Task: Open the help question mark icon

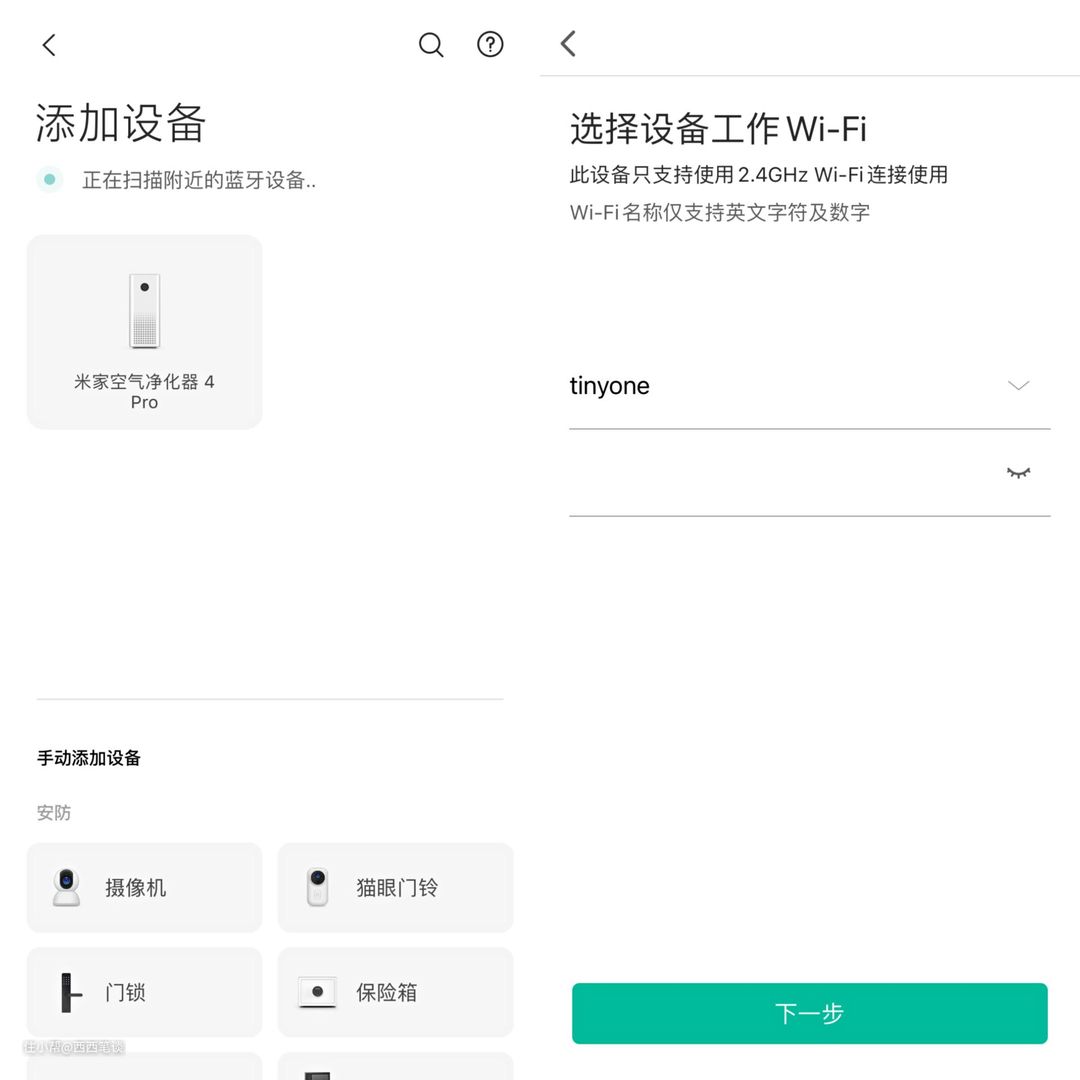Action: pos(490,44)
